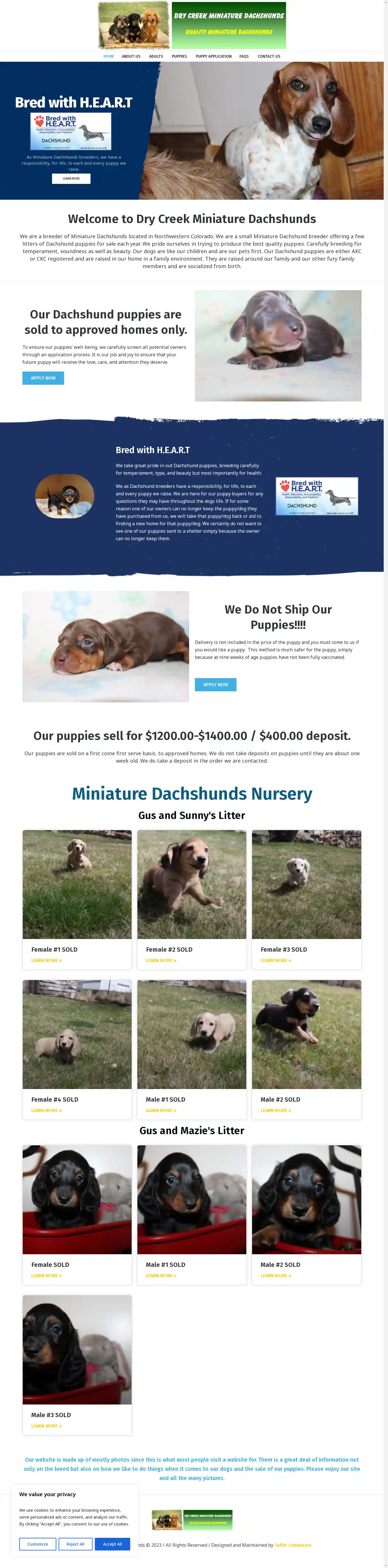Open the Contact Us page
This screenshot has height=1568, width=388.
point(269,57)
